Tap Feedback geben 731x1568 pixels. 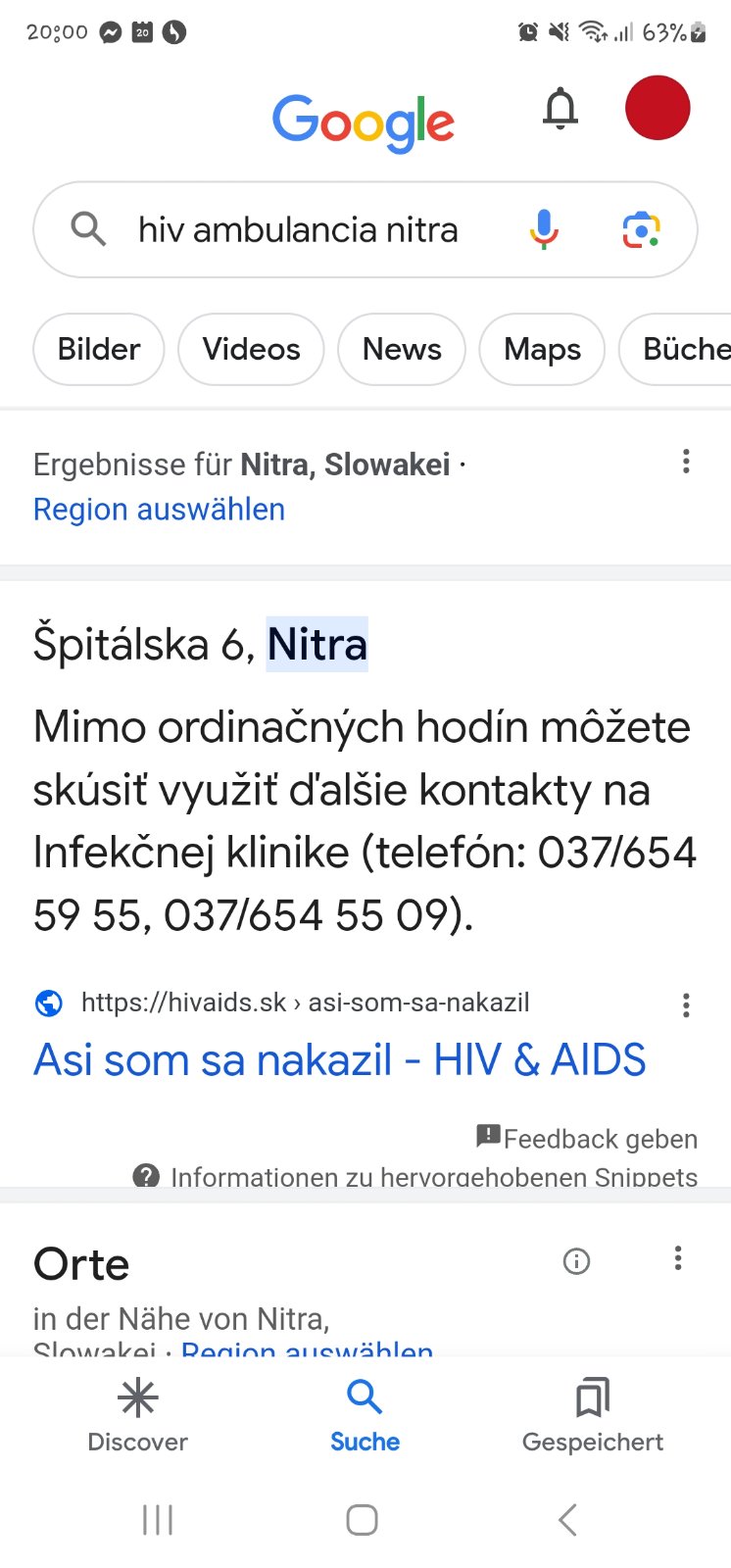(587, 1138)
